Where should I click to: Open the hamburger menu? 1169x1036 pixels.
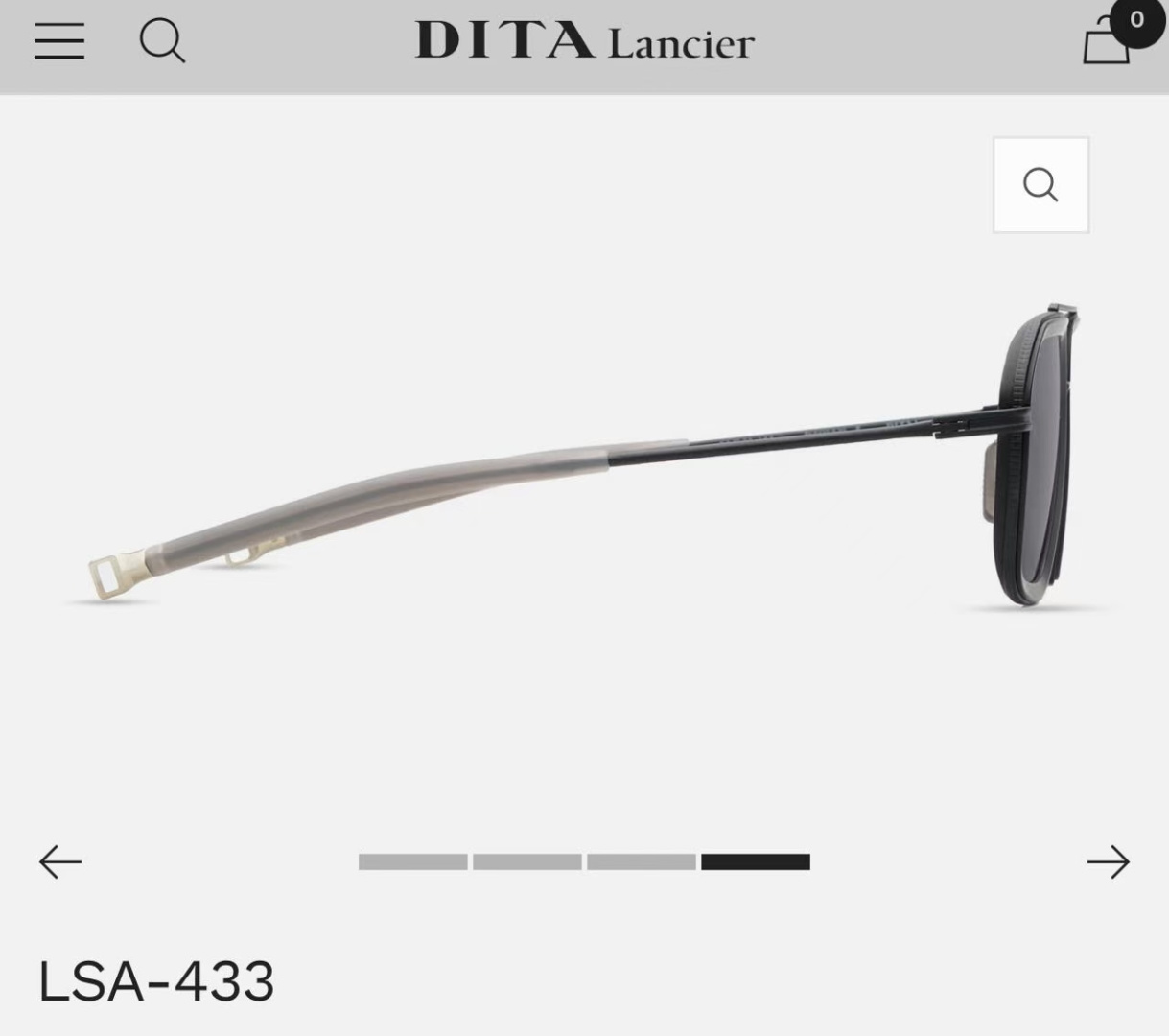(59, 41)
